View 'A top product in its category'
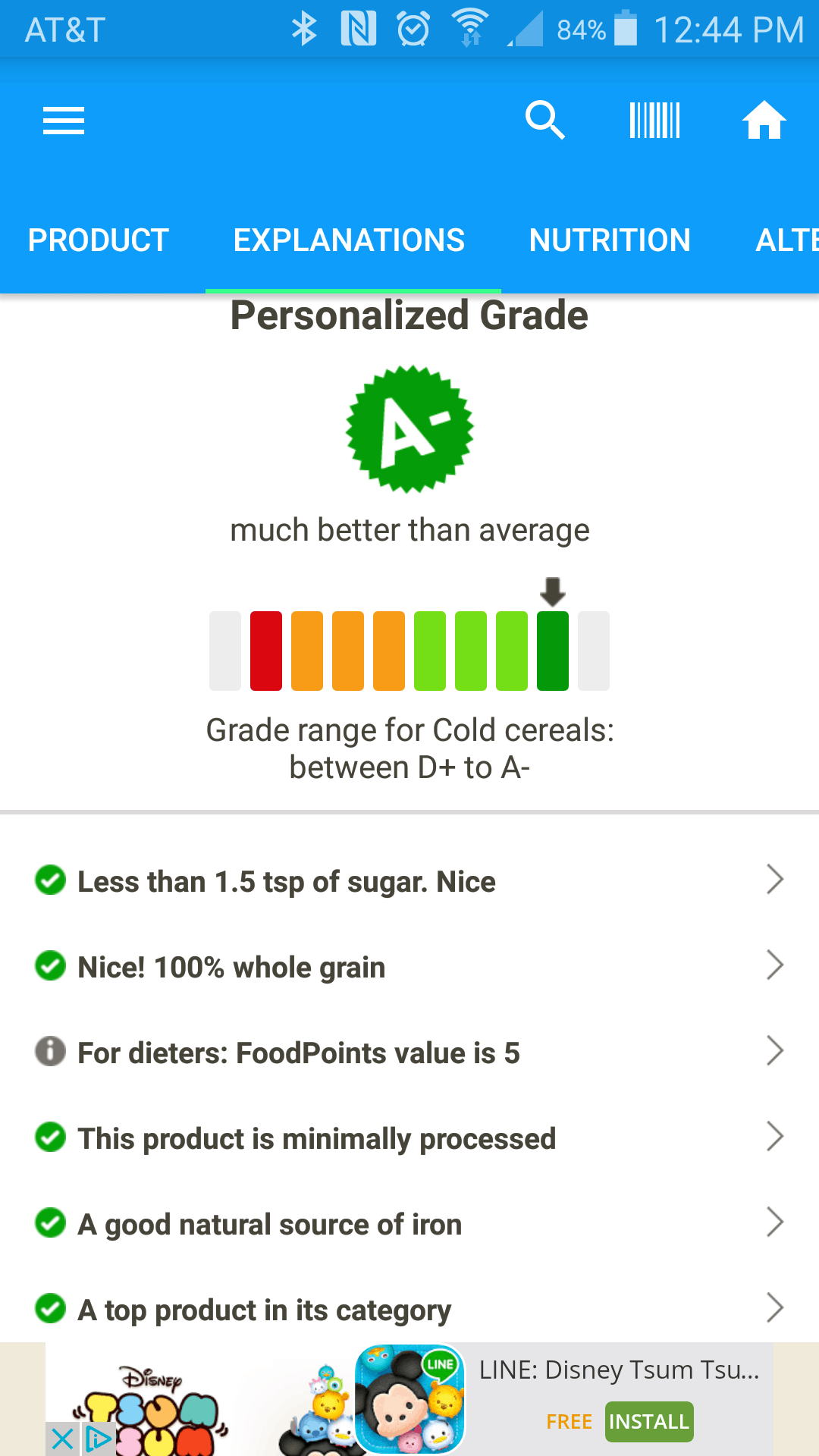819x1456 pixels. click(409, 1310)
